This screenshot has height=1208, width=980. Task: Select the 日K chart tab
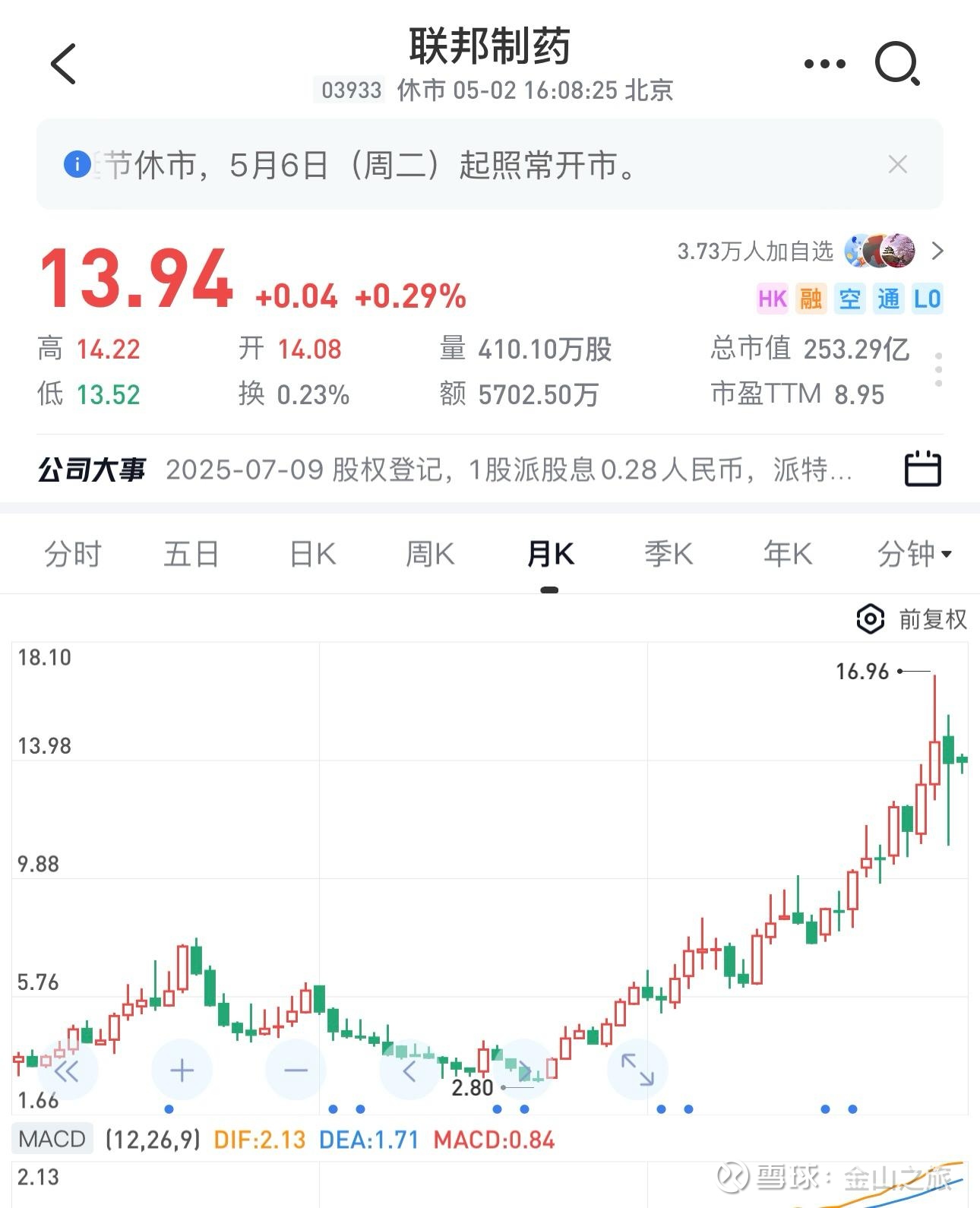tap(312, 554)
